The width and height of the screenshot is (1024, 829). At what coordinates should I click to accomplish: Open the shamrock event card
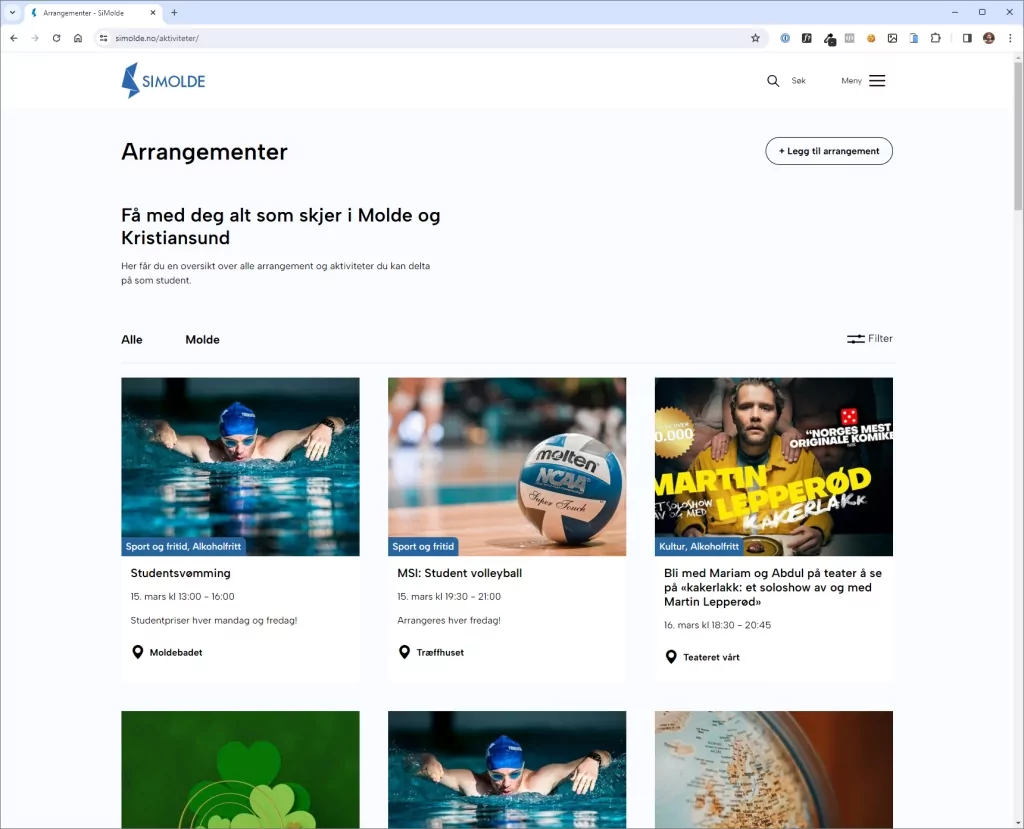pyautogui.click(x=240, y=768)
